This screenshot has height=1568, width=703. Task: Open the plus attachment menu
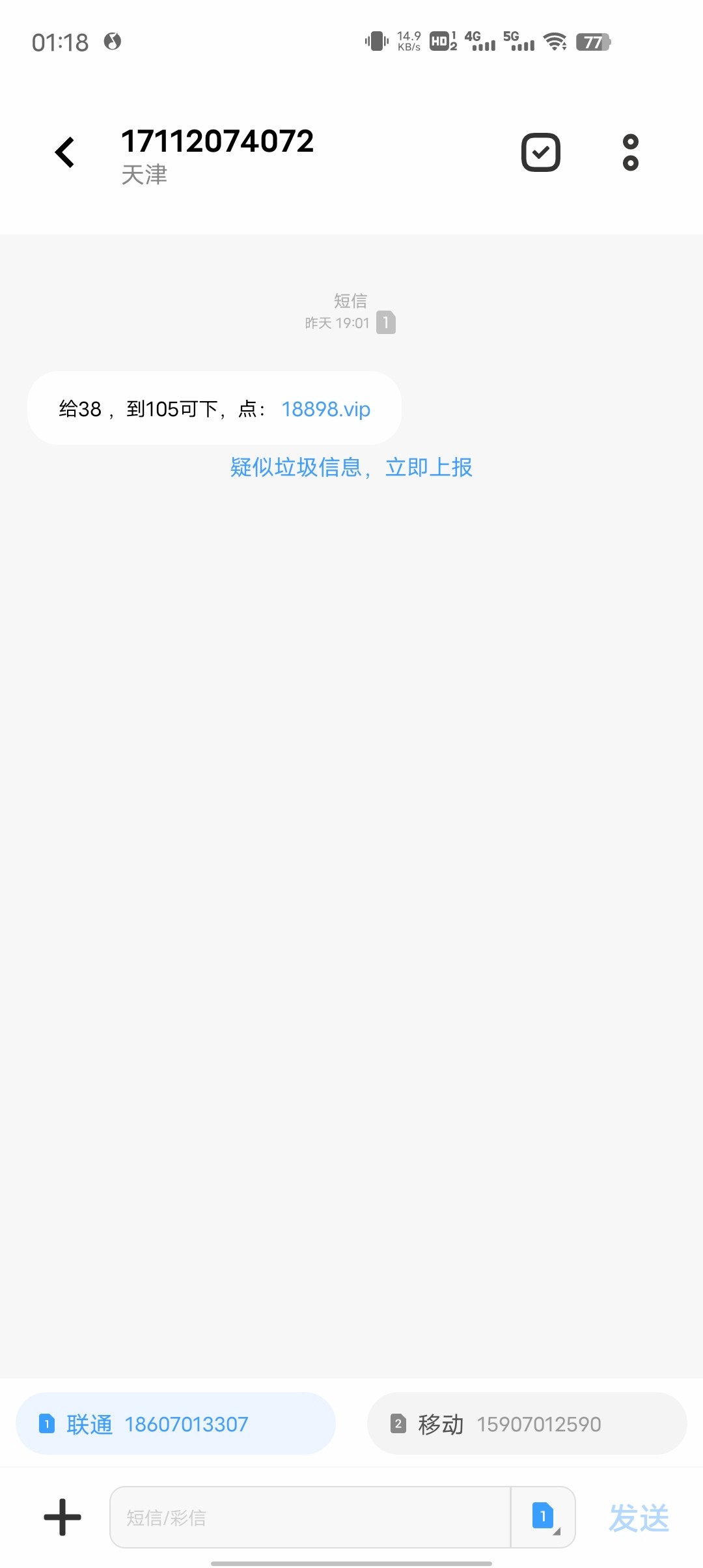(x=62, y=1517)
